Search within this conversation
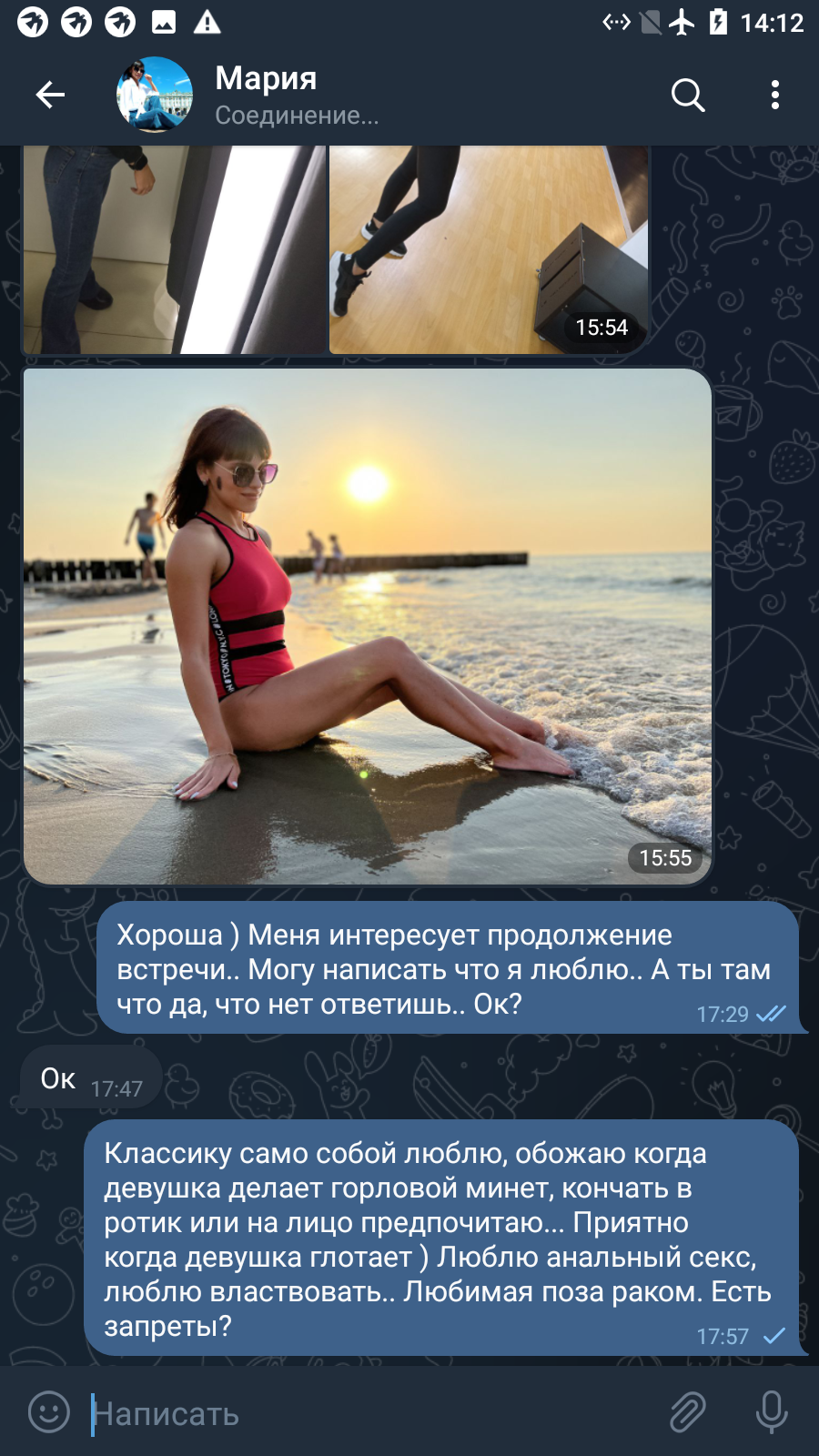 [x=688, y=95]
